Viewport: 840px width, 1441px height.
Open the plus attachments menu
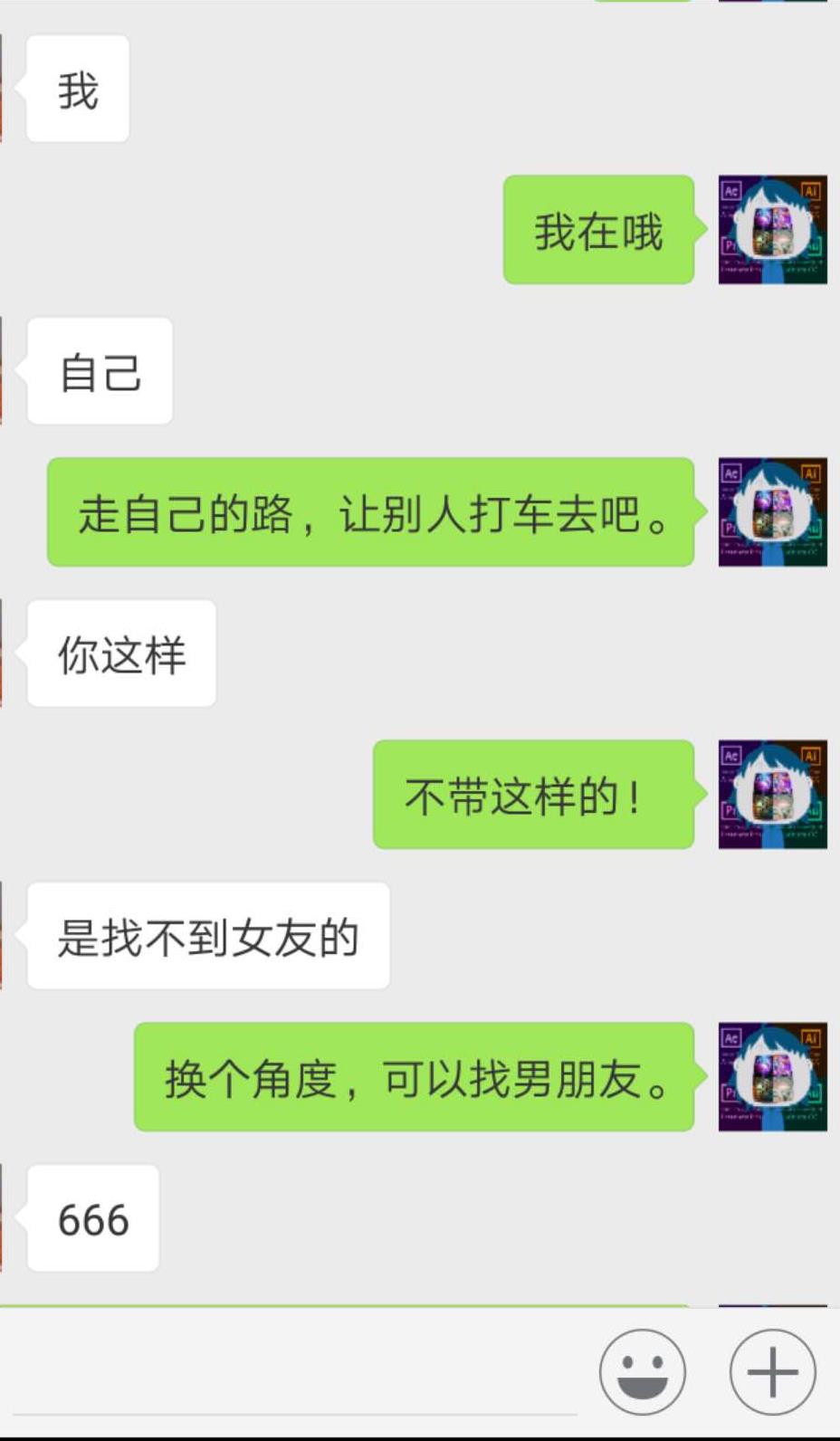[x=772, y=1371]
